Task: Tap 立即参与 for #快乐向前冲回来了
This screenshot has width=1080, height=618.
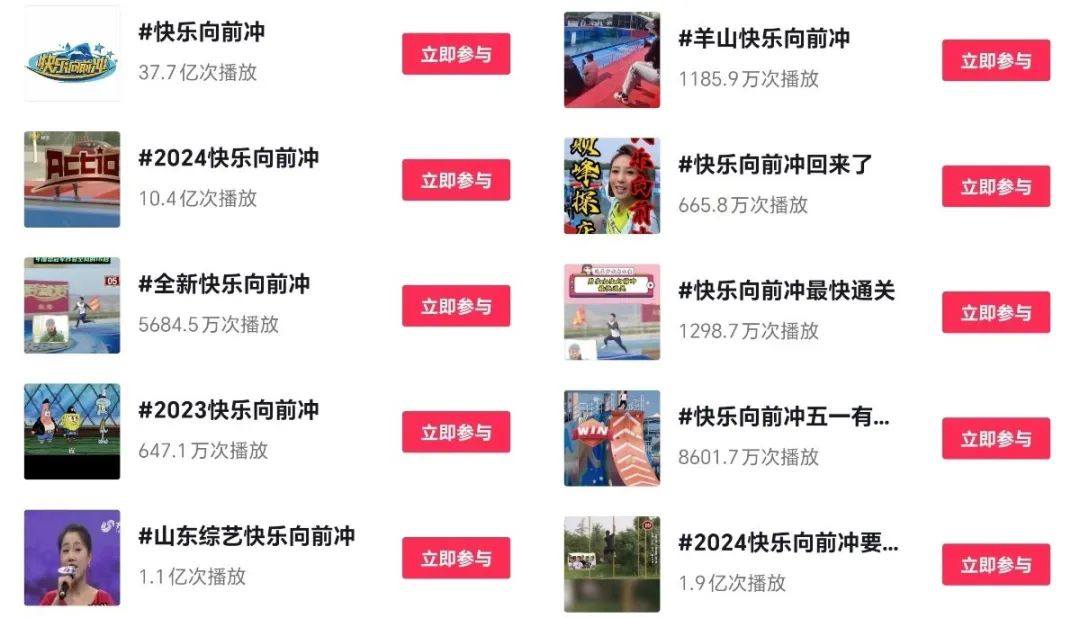Action: (x=996, y=186)
